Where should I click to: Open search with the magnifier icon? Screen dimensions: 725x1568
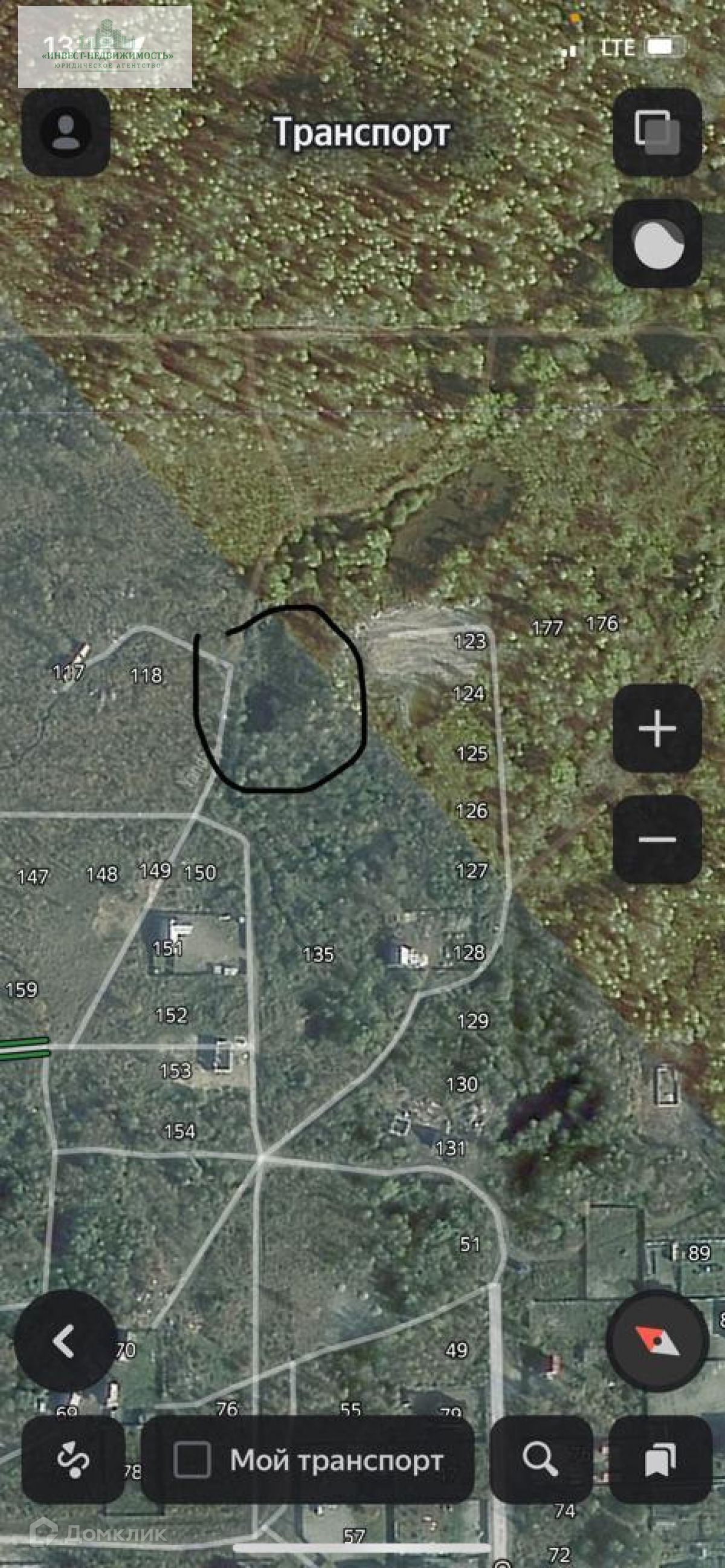(x=541, y=1459)
